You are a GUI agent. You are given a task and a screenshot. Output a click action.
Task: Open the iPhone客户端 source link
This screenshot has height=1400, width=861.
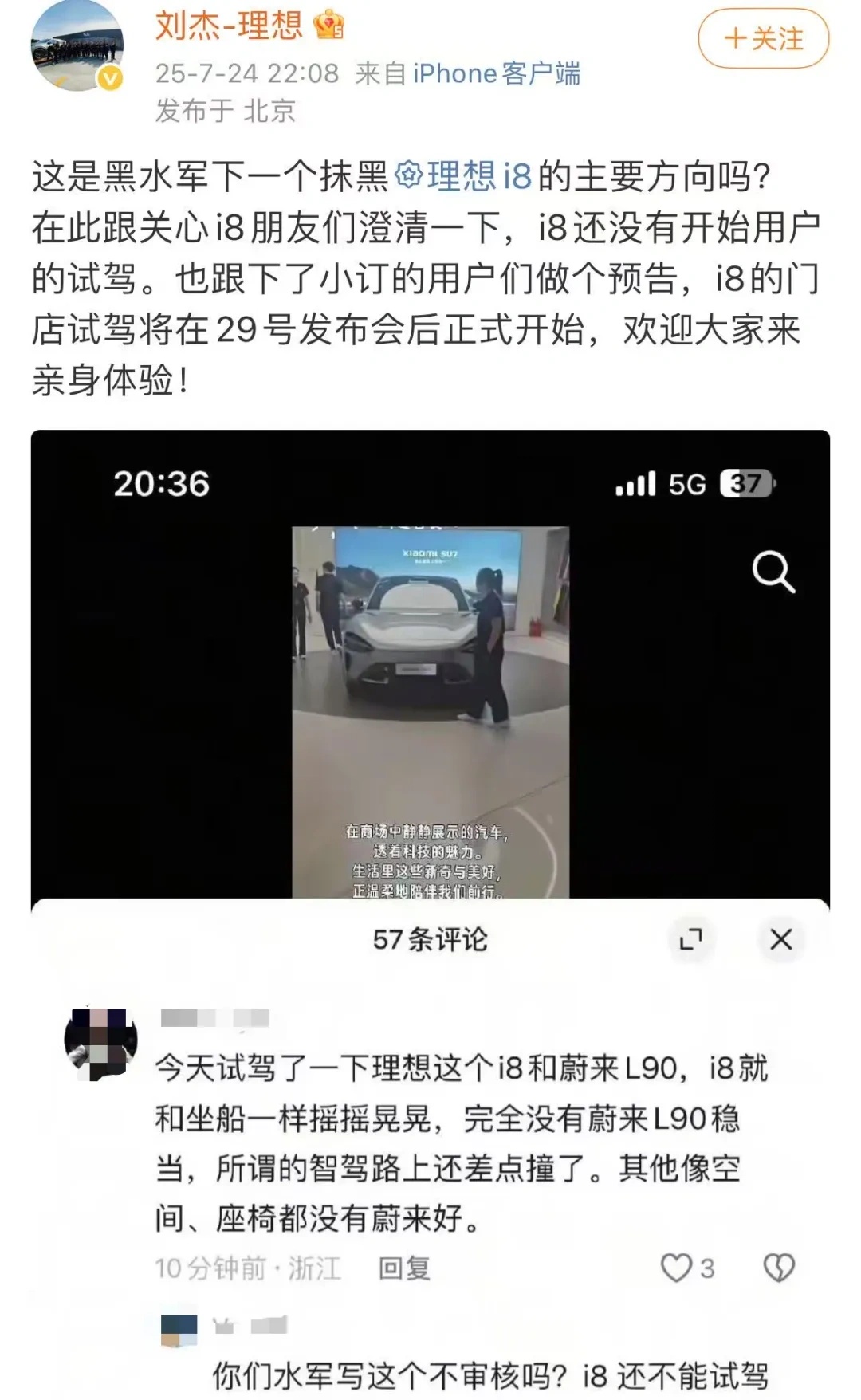pyautogui.click(x=496, y=73)
